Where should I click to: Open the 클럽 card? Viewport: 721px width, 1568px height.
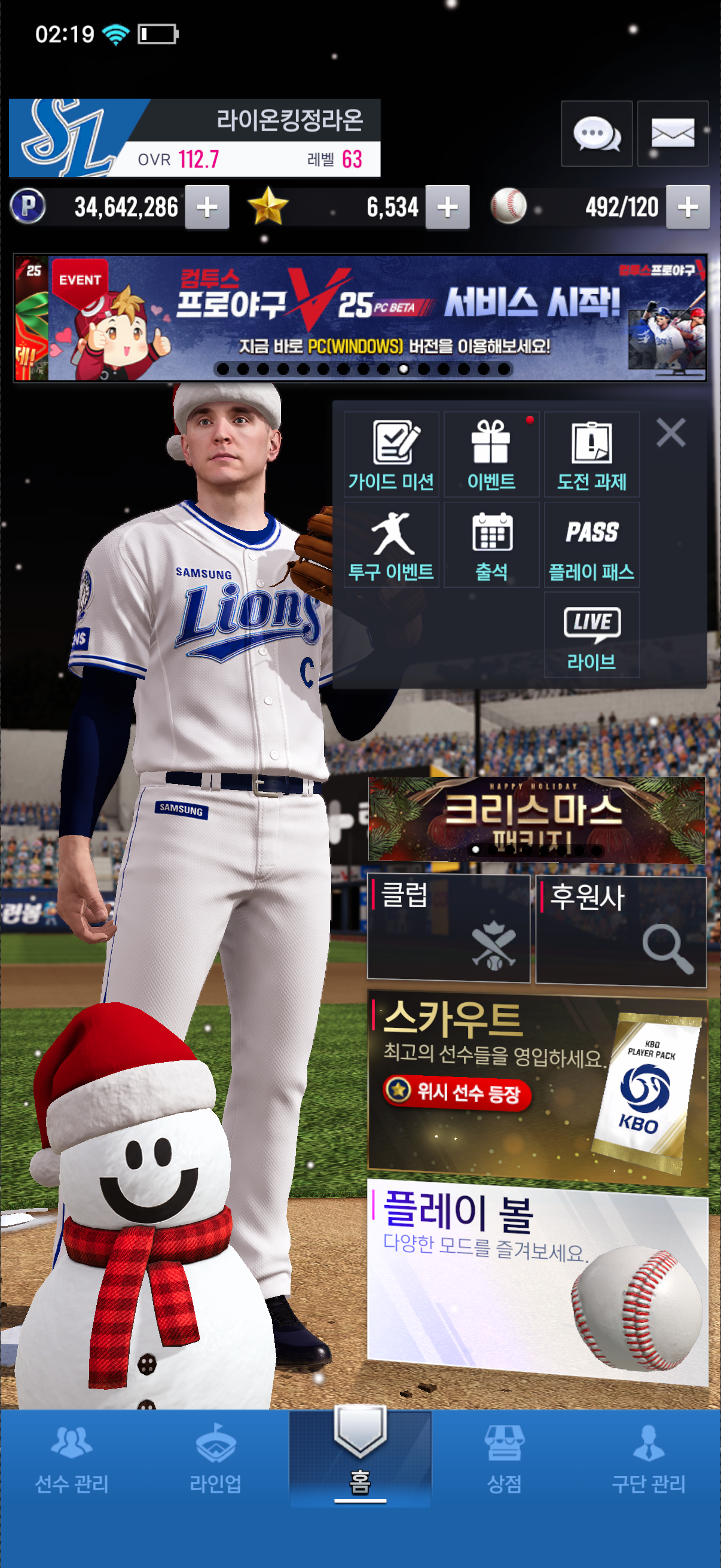[x=448, y=929]
